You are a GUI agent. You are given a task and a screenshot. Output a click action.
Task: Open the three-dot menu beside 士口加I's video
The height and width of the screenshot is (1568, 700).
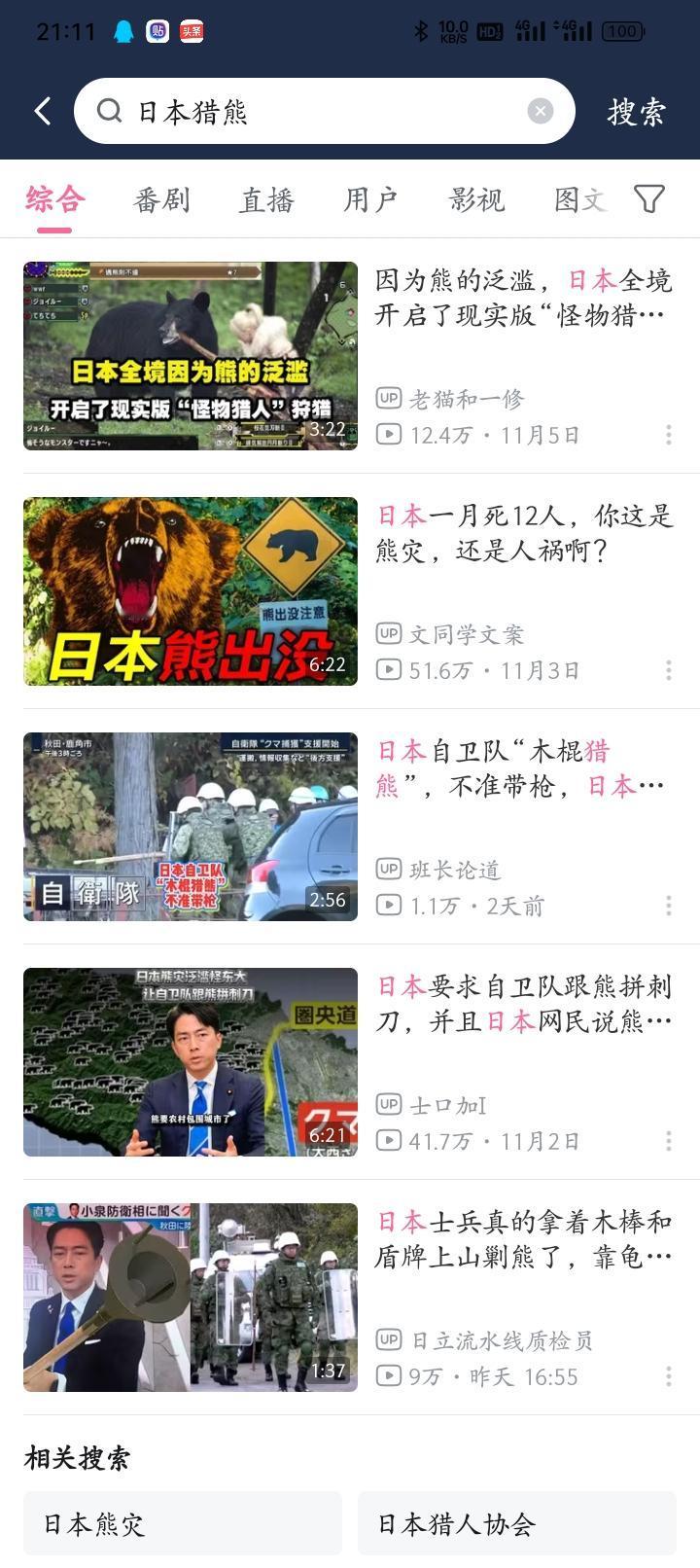(x=668, y=1141)
